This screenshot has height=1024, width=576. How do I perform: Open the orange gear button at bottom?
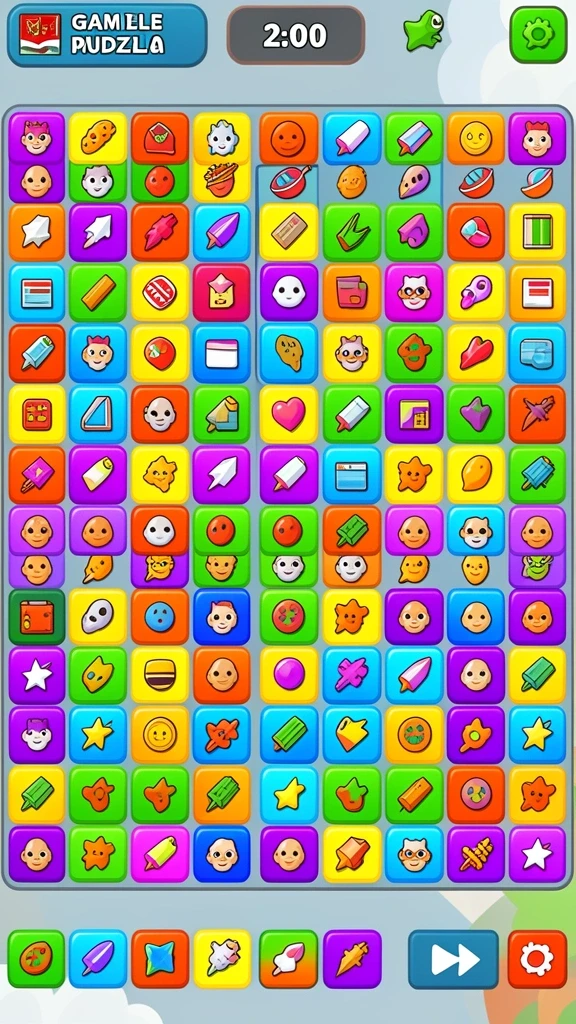pos(537,959)
